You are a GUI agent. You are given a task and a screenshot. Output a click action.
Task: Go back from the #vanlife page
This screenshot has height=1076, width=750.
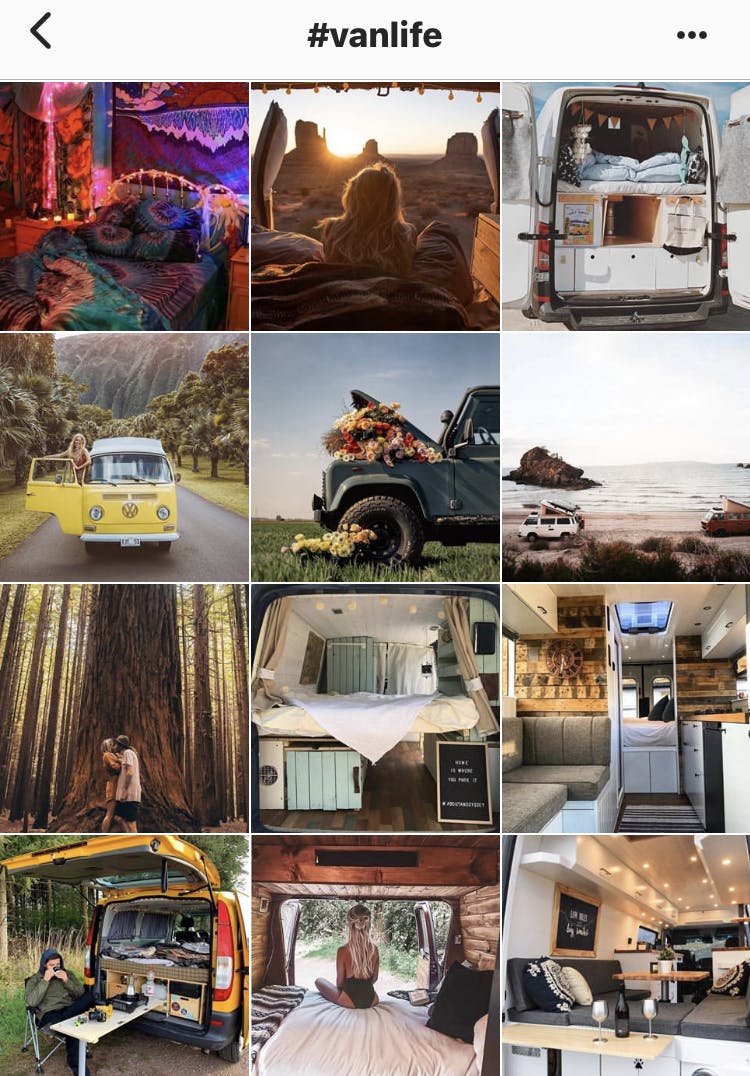(40, 33)
